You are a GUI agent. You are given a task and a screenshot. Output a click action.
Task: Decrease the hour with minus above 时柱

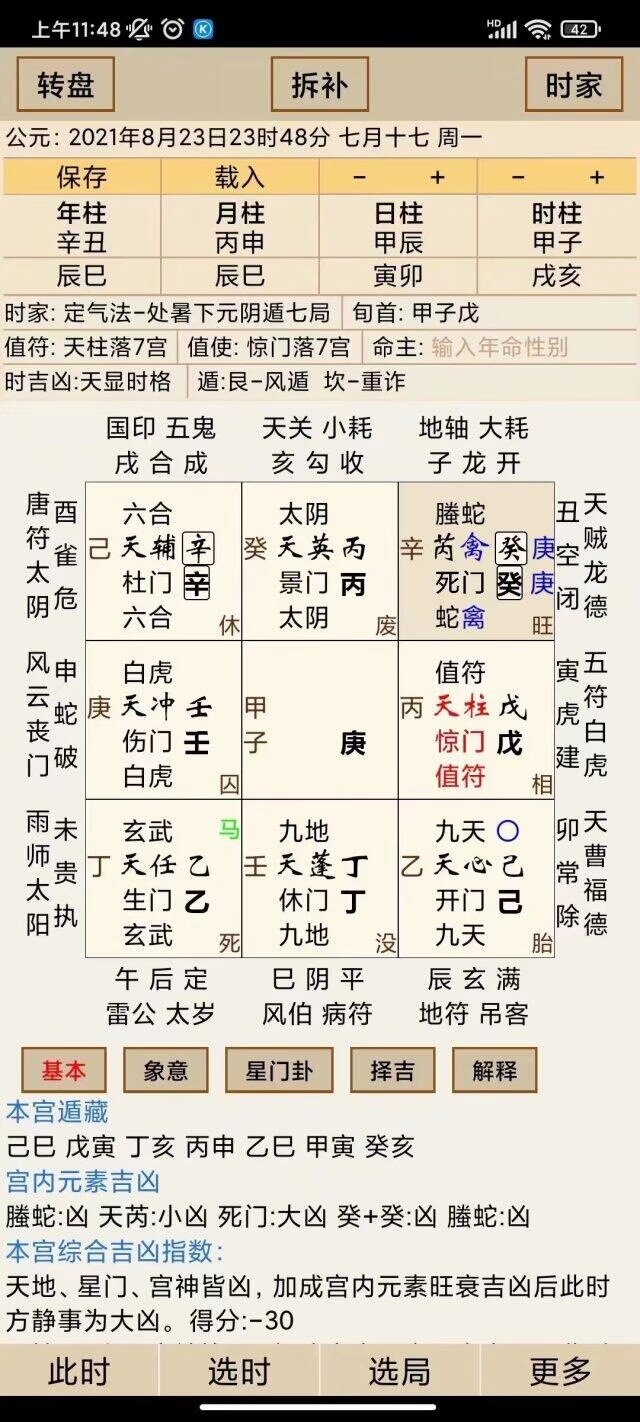[x=518, y=178]
